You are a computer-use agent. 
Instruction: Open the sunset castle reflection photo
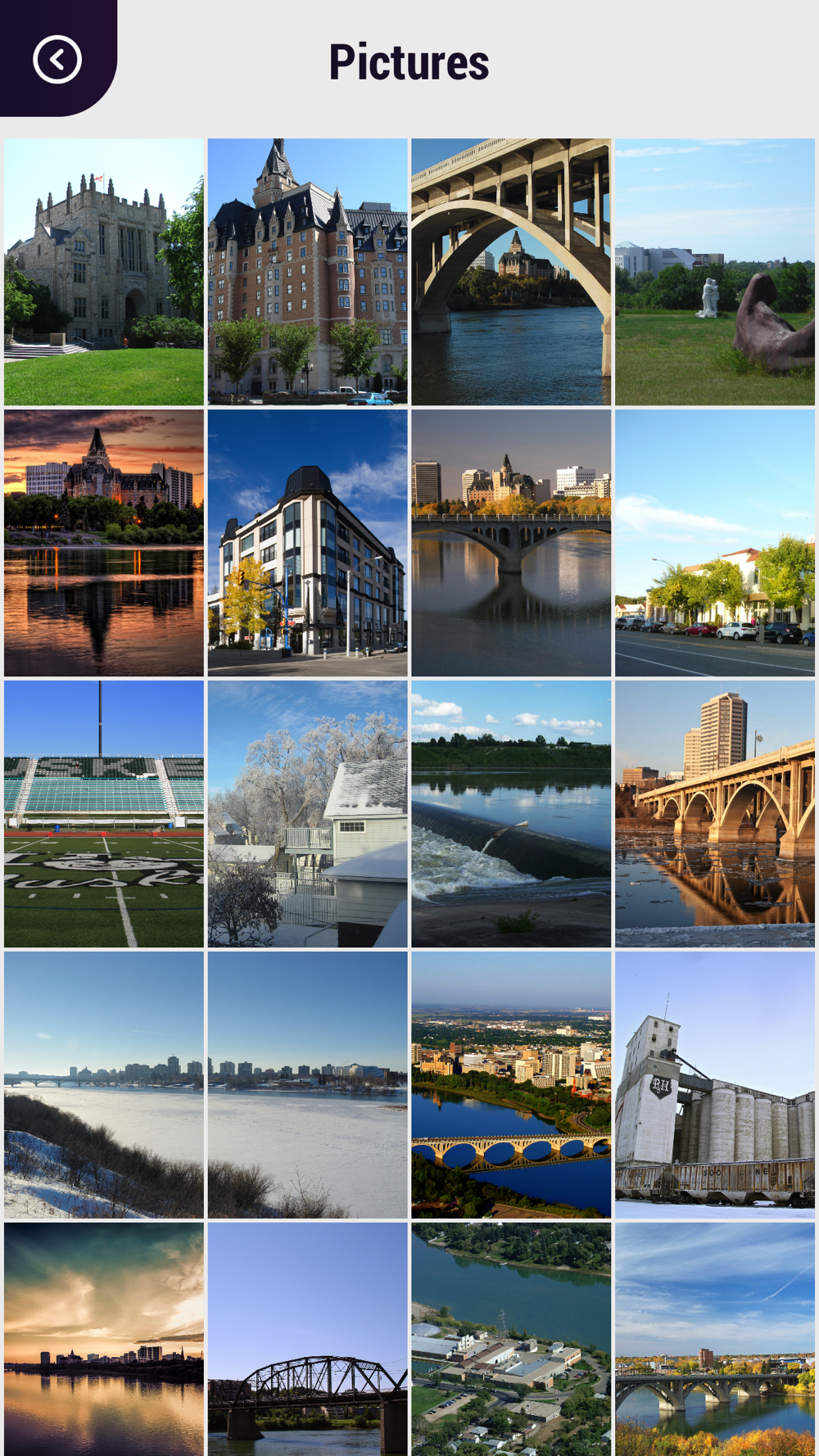point(104,543)
